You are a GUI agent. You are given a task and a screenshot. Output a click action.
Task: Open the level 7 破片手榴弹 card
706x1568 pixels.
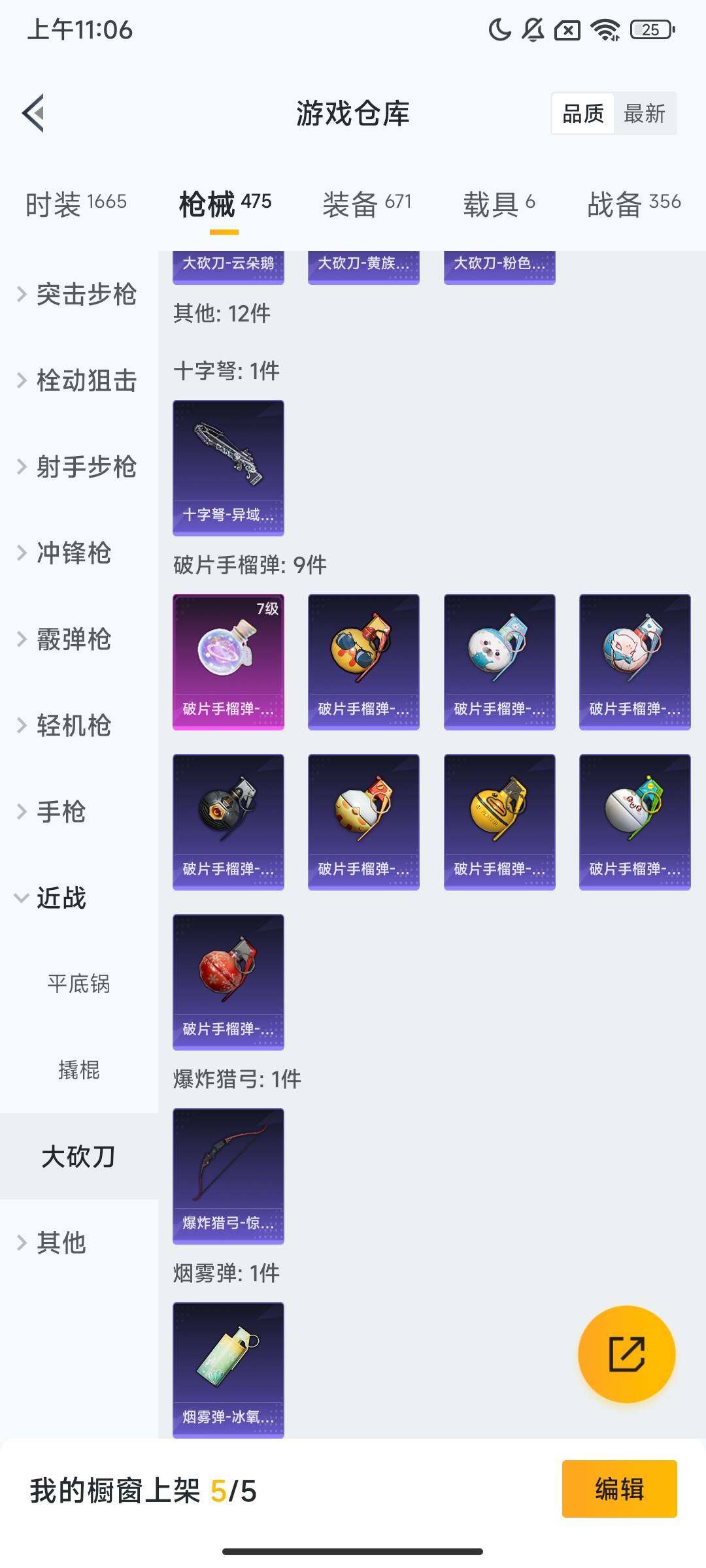tap(228, 661)
